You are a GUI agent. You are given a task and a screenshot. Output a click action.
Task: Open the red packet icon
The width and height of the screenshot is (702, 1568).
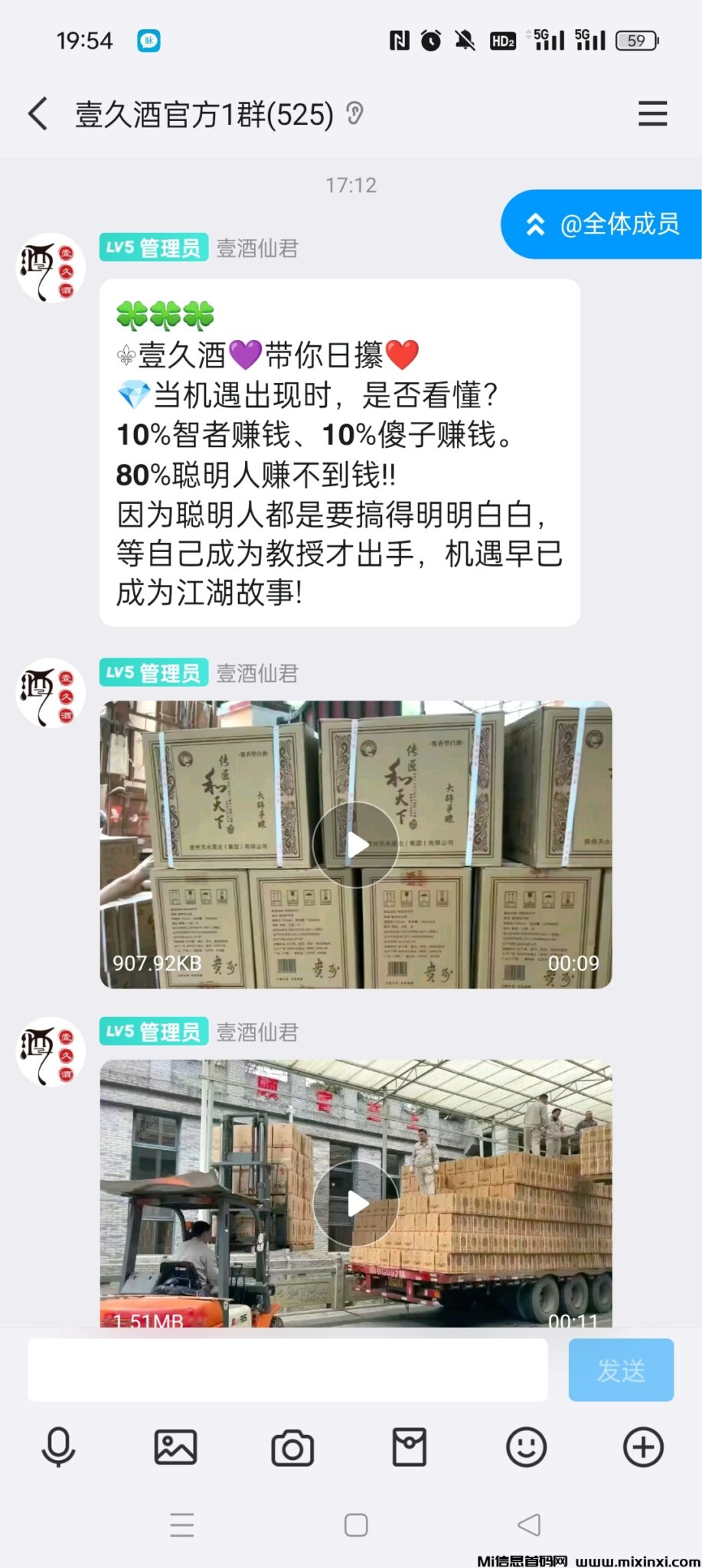(409, 1447)
